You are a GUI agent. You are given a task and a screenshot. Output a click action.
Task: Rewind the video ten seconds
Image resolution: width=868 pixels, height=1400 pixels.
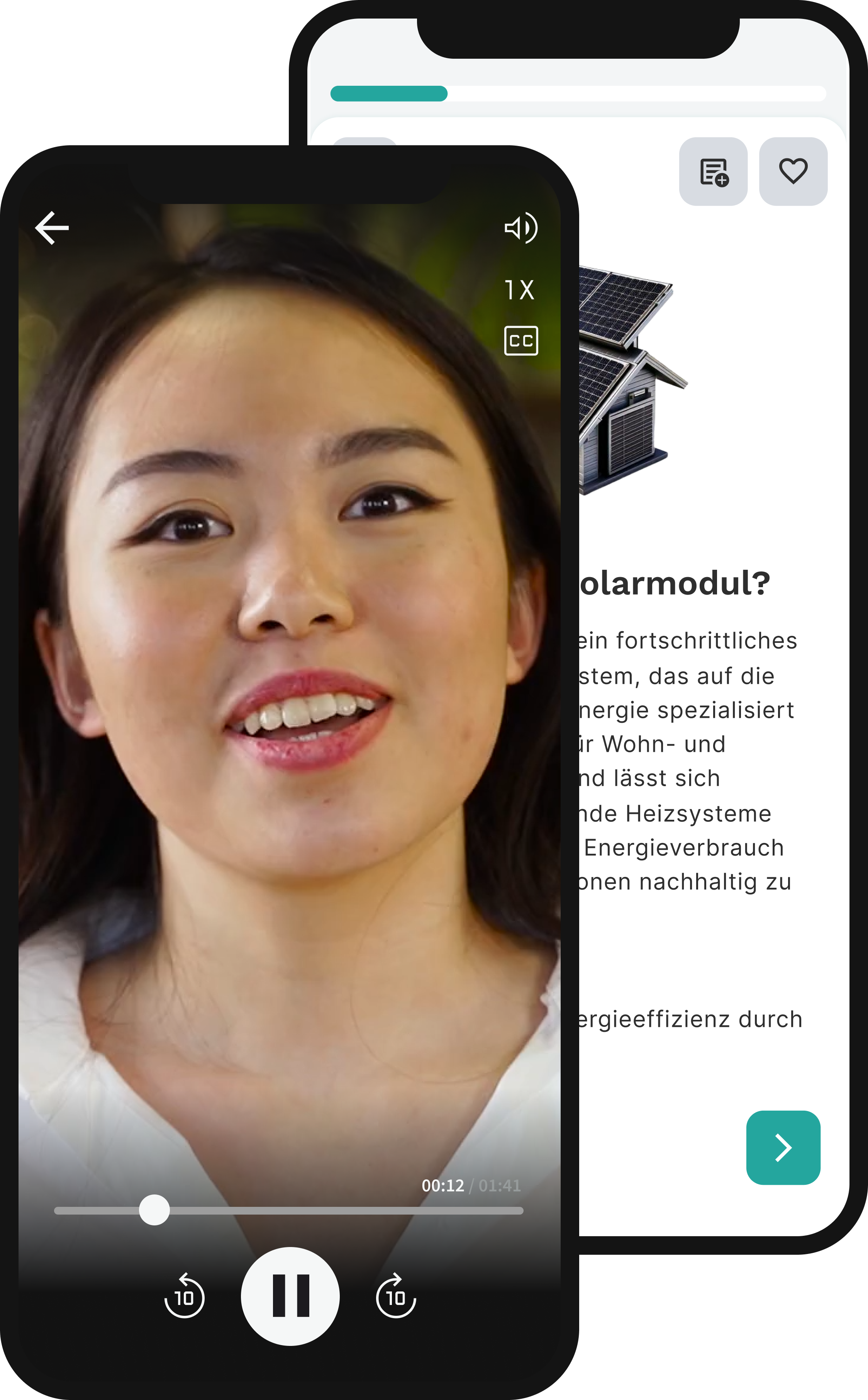(184, 1296)
